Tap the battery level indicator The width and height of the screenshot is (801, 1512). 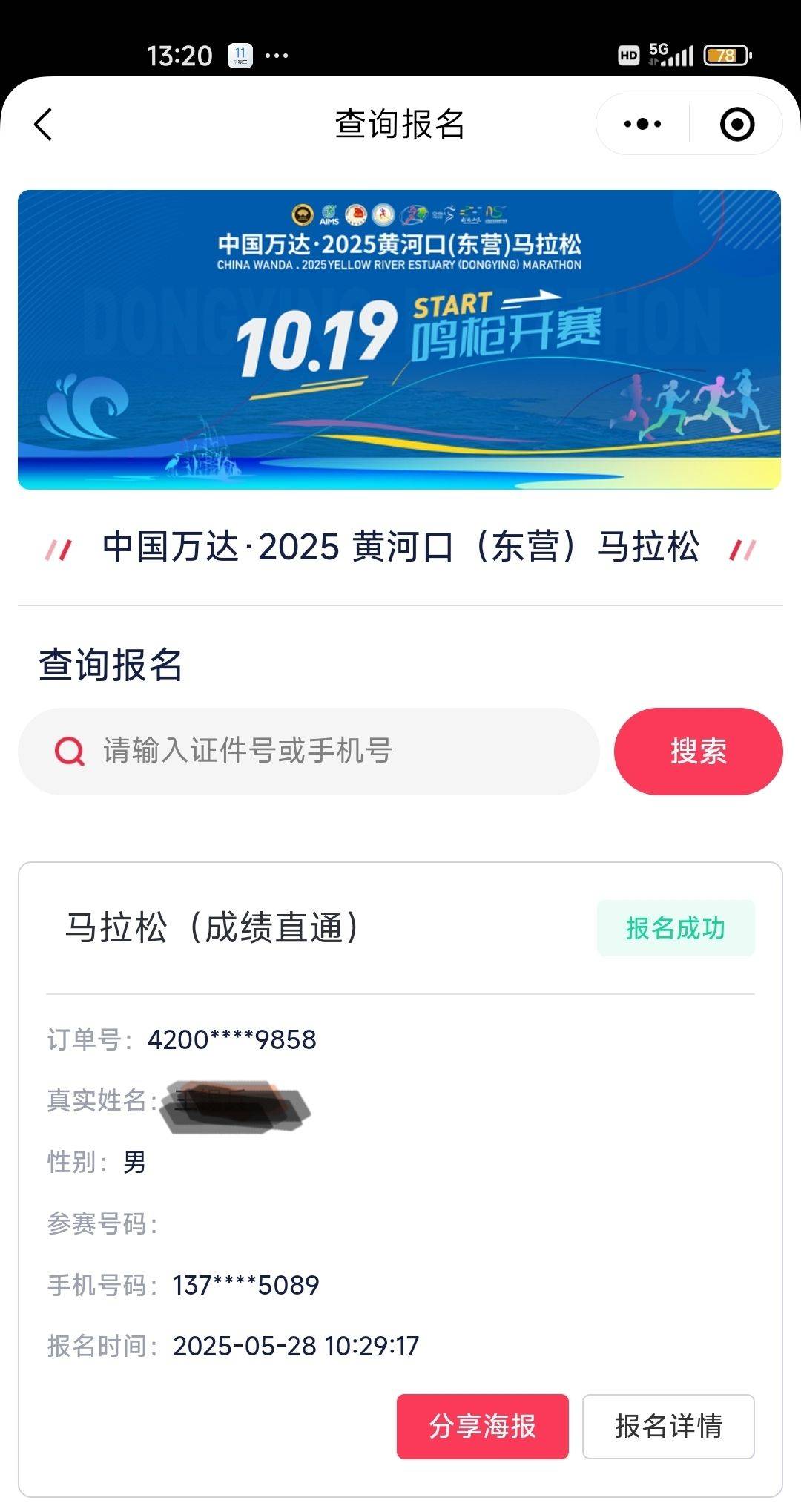pos(723,53)
